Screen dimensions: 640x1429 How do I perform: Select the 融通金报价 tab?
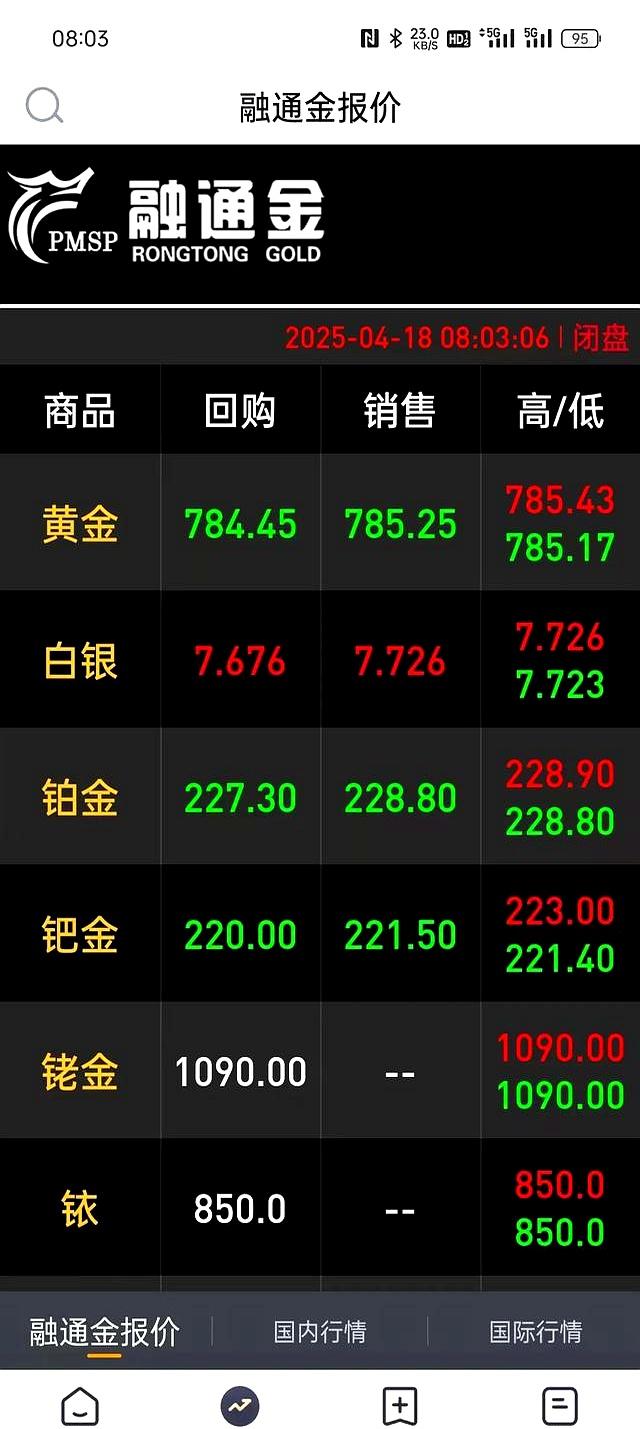click(x=104, y=1332)
